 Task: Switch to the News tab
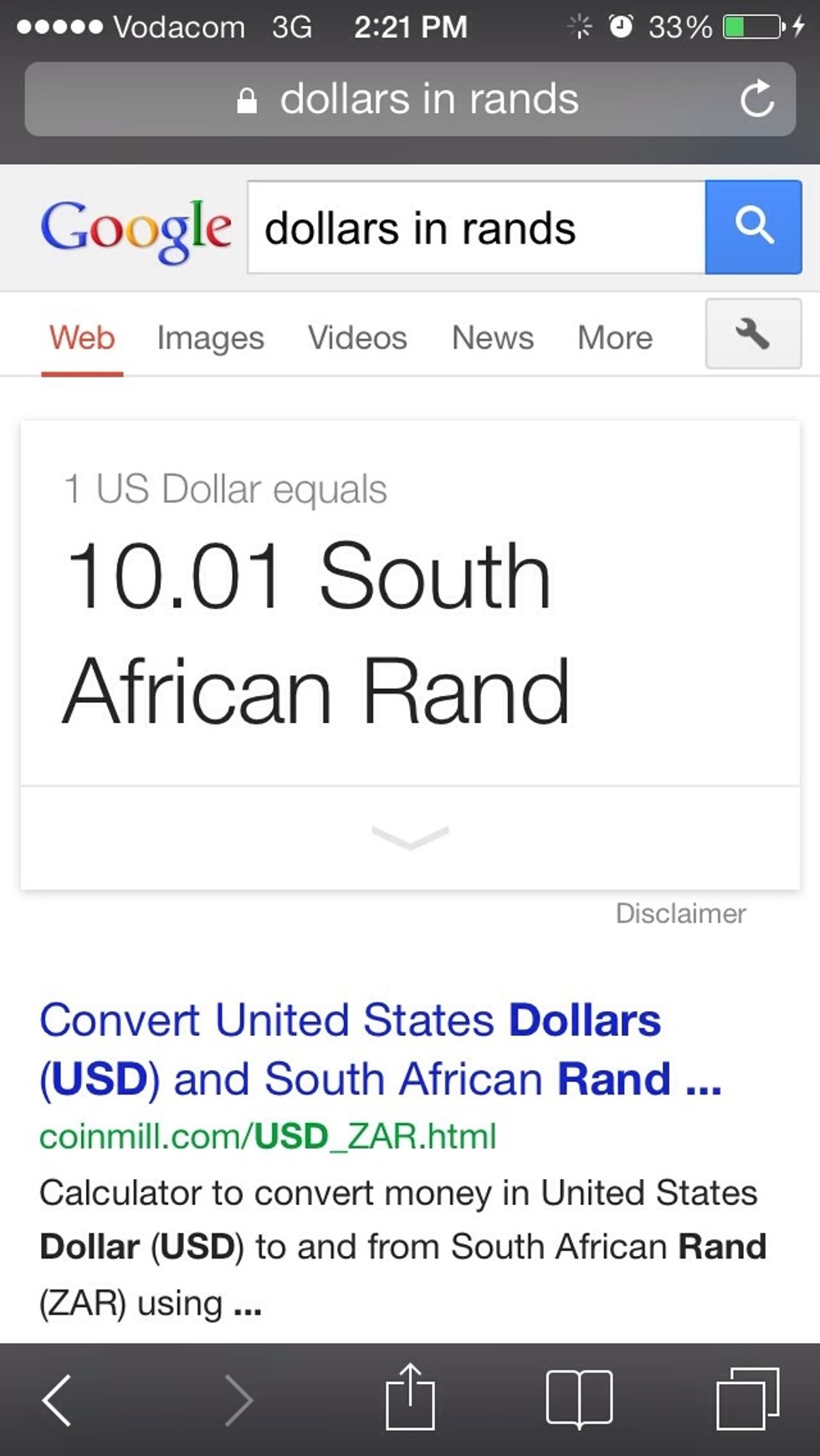point(492,338)
